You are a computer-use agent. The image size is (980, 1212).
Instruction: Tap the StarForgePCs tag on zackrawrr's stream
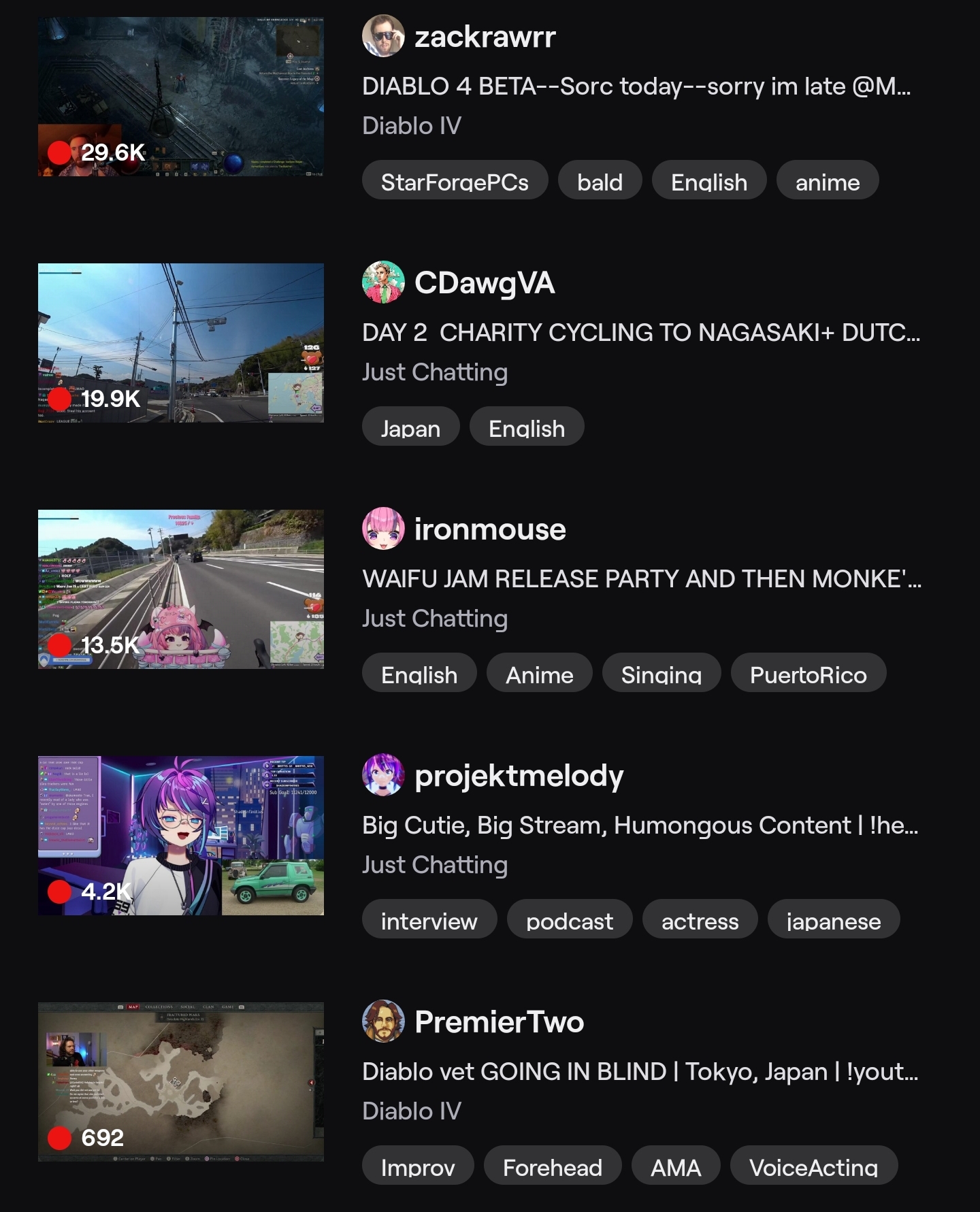point(455,181)
